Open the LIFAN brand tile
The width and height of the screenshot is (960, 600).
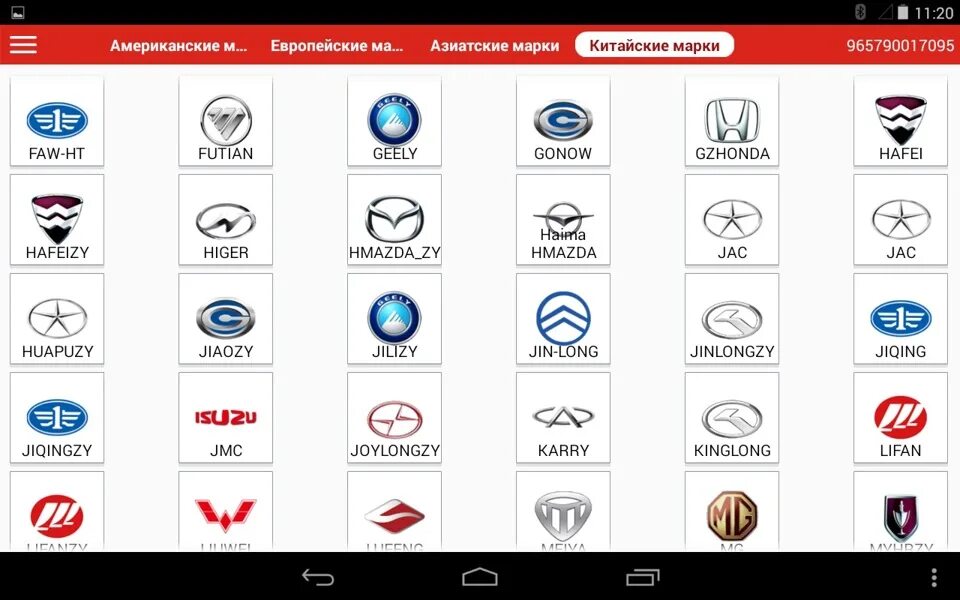click(x=901, y=419)
